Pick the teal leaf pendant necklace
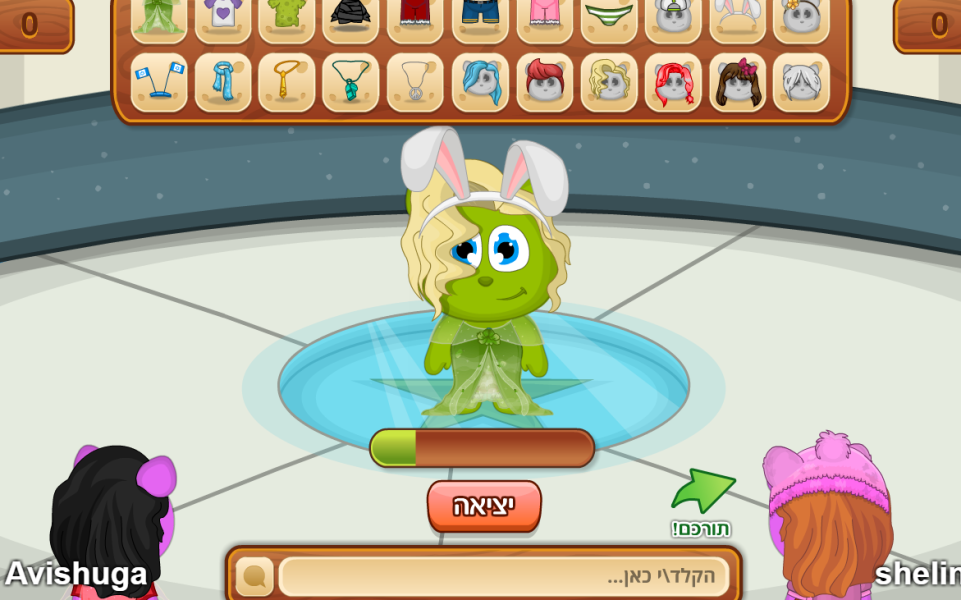This screenshot has height=600, width=961. [351, 82]
